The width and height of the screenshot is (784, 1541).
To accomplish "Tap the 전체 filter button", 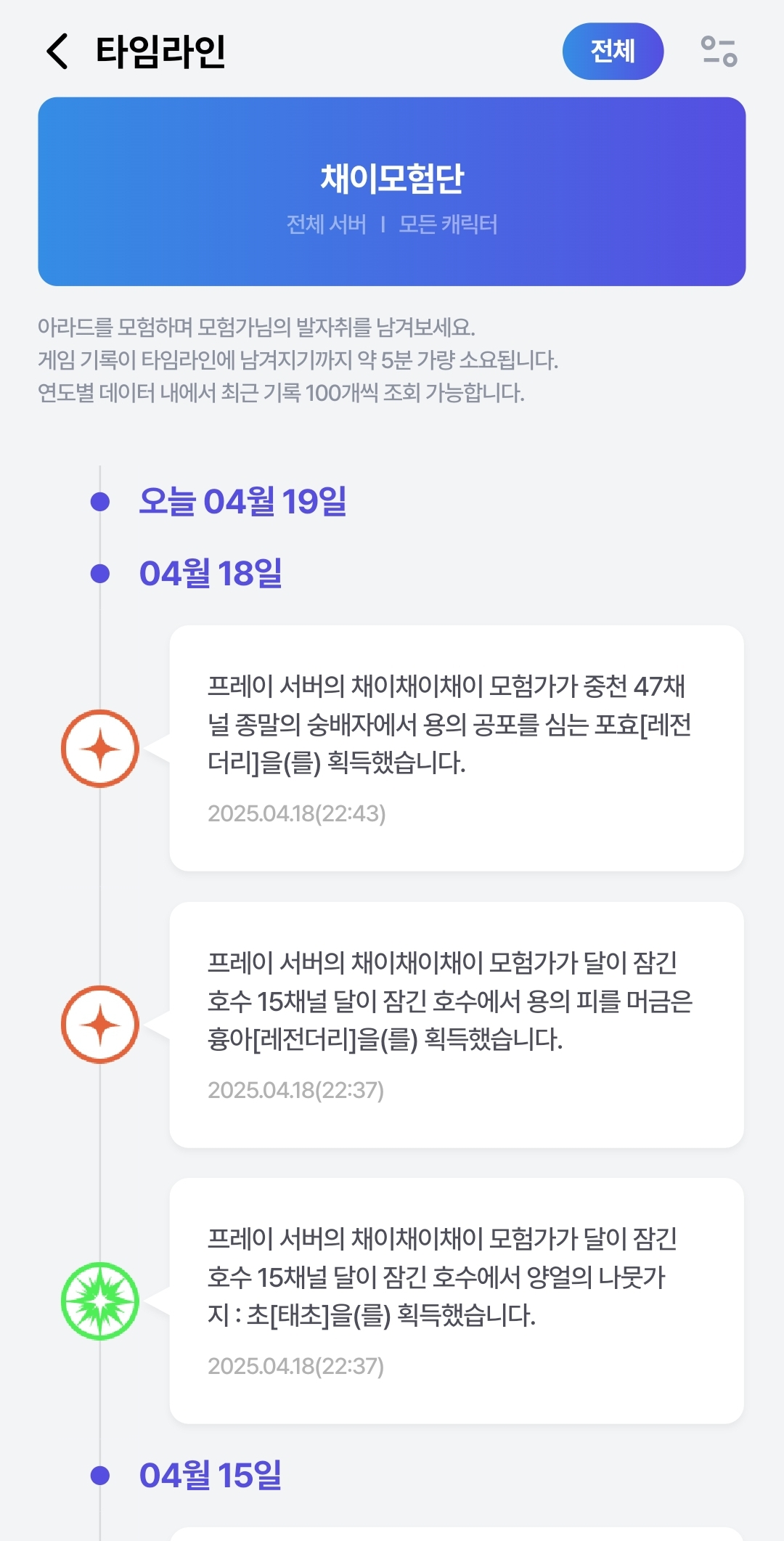I will click(x=613, y=52).
